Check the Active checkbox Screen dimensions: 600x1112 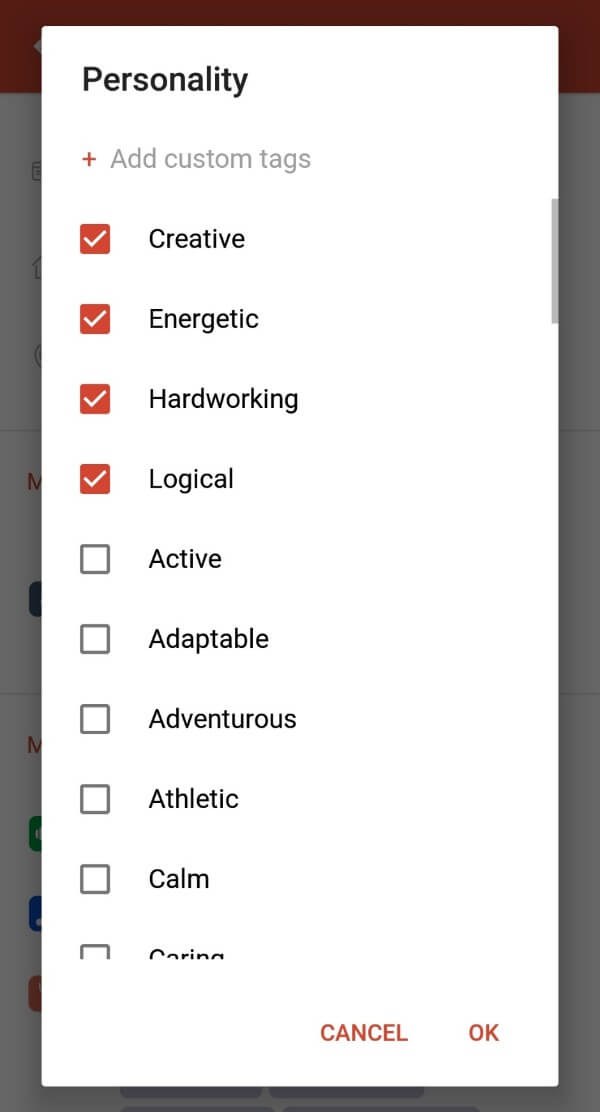click(x=95, y=559)
